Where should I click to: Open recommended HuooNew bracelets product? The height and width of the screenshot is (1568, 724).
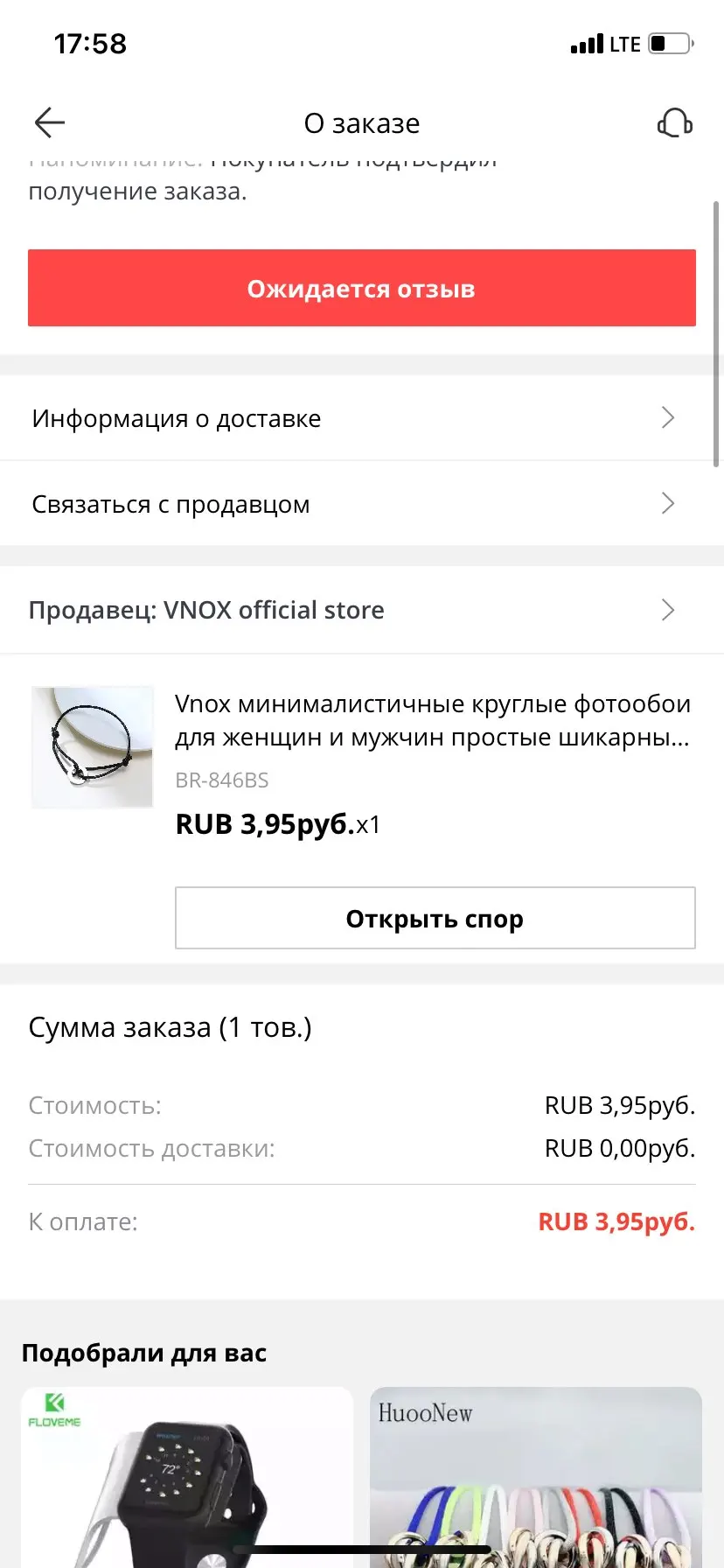tap(535, 1479)
